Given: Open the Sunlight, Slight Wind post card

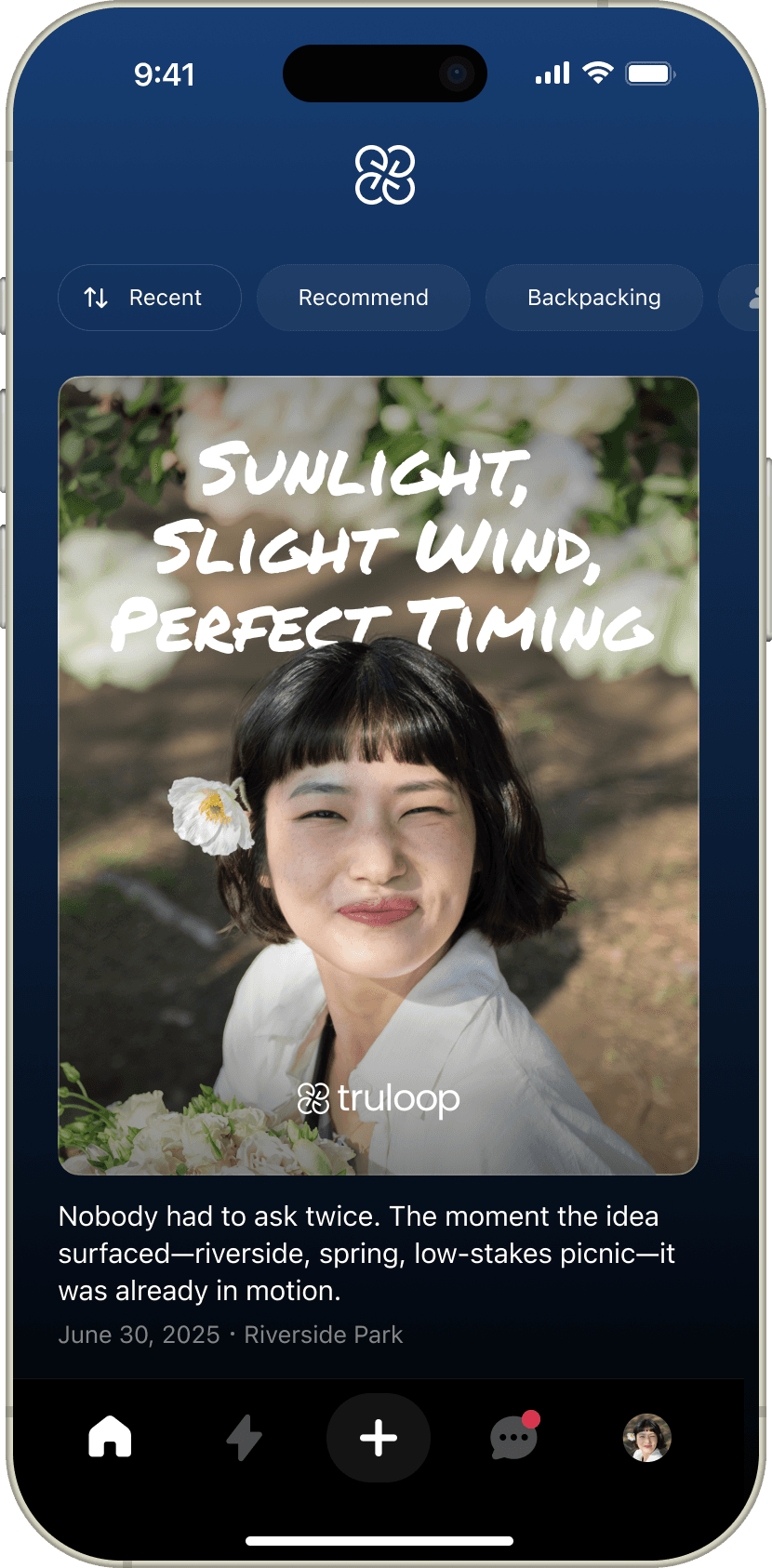Looking at the screenshot, I should [x=378, y=775].
